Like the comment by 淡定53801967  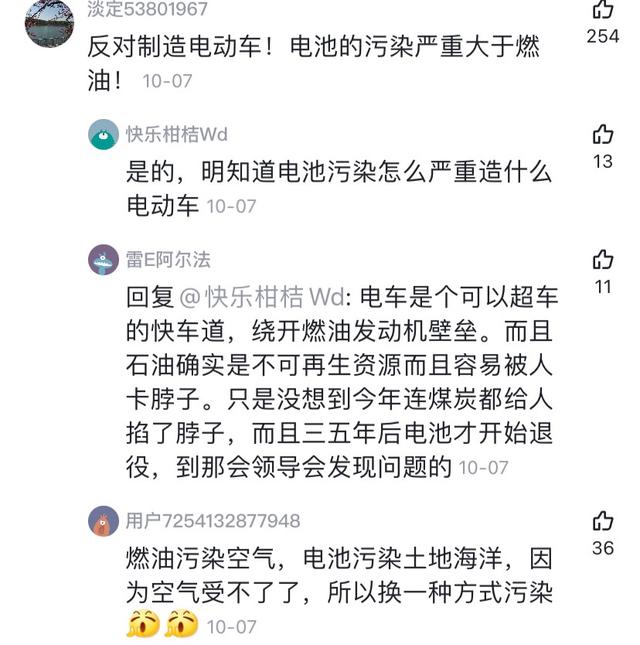[602, 10]
